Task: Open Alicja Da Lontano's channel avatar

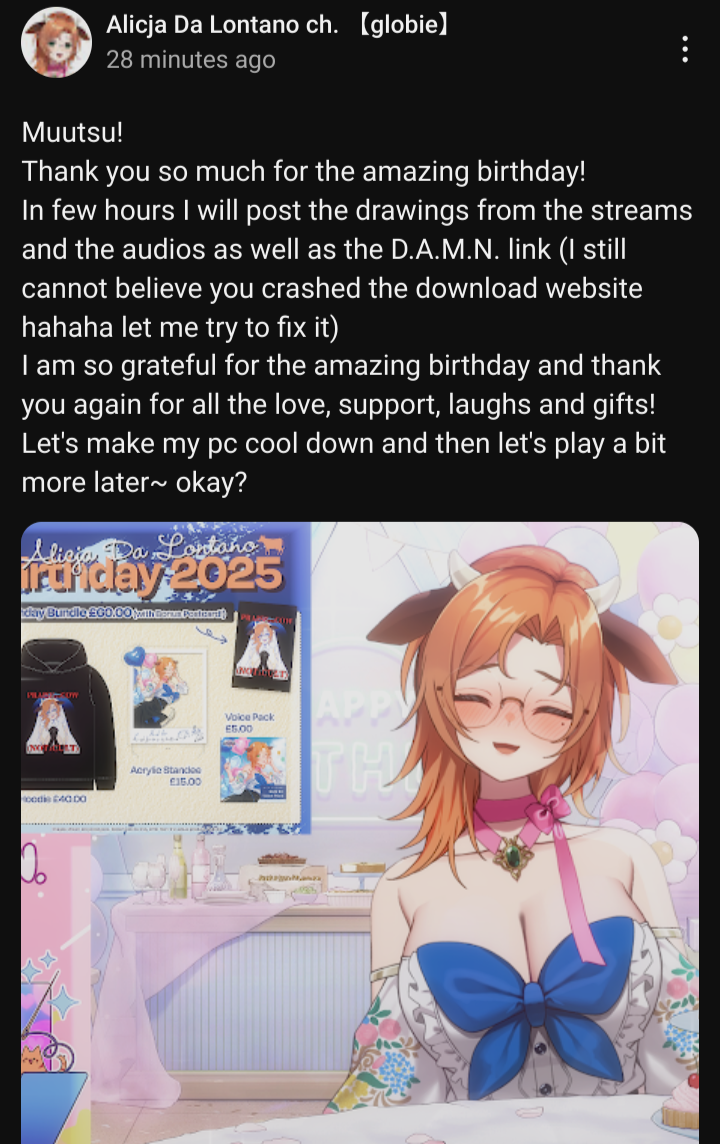Action: coord(56,42)
